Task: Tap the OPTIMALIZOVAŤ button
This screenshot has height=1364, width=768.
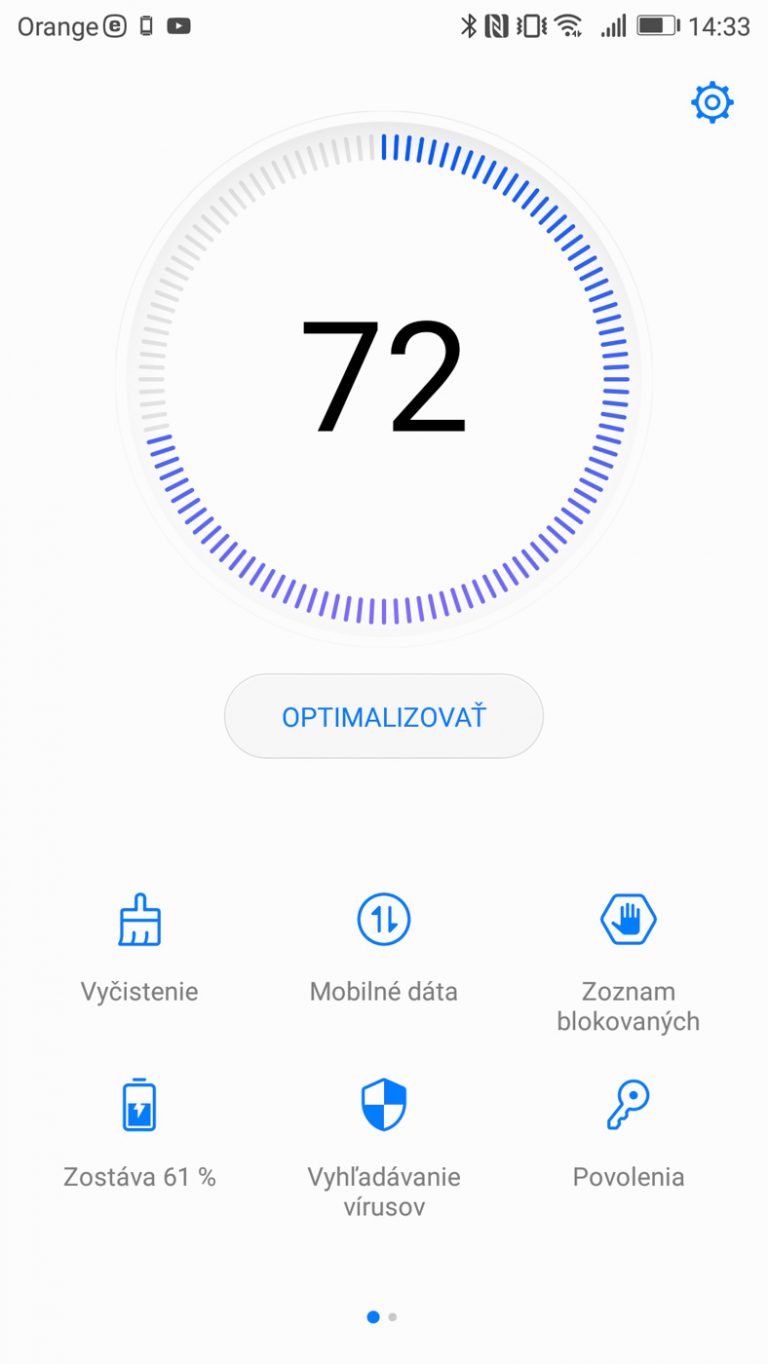Action: pyautogui.click(x=384, y=717)
